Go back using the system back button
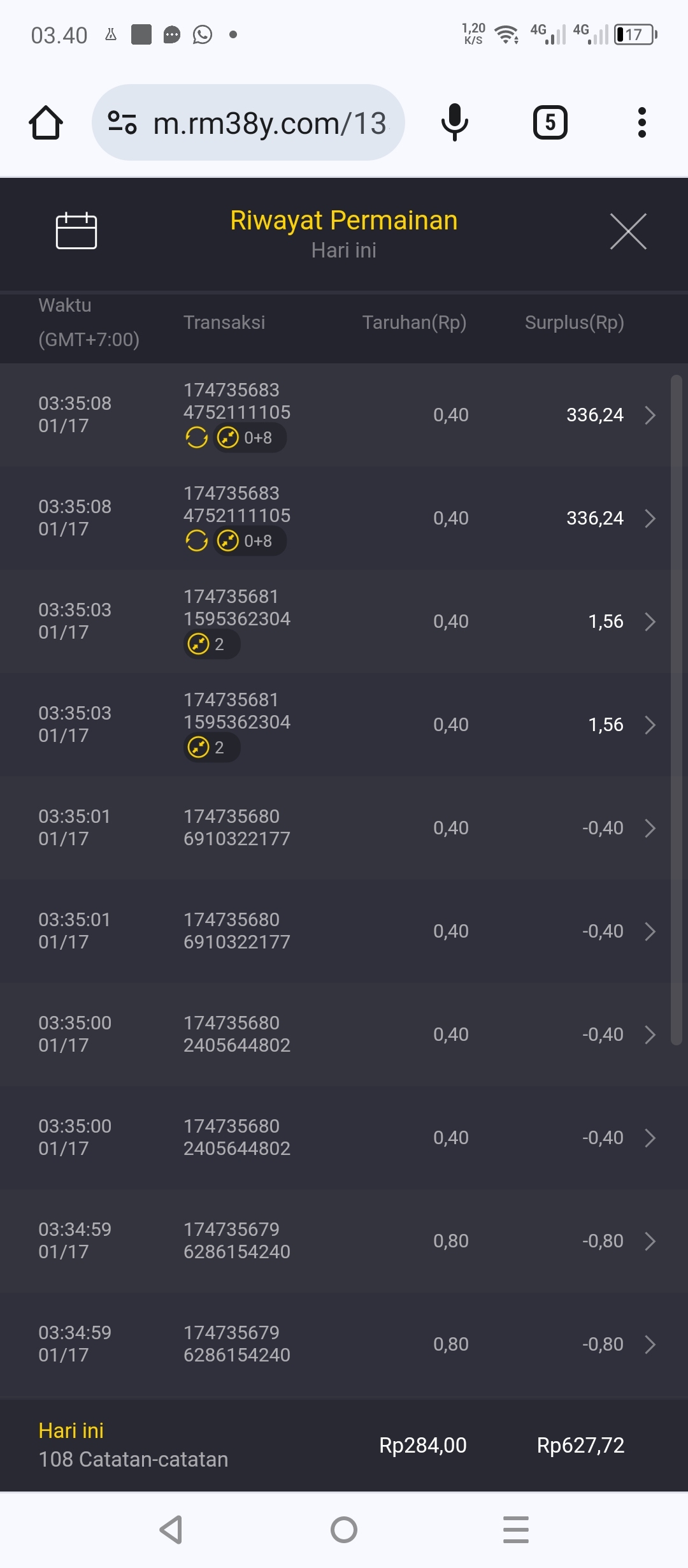The image size is (688, 1568). [171, 1530]
